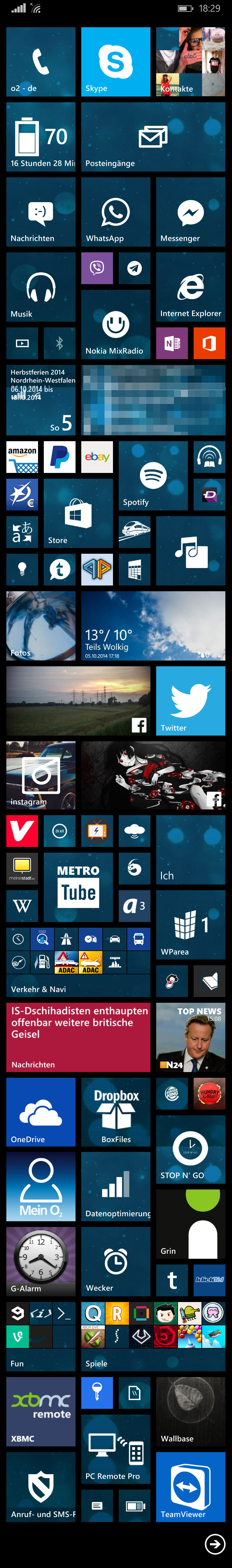Open the Store tile
Image resolution: width=232 pixels, height=1568 pixels.
coord(78,513)
